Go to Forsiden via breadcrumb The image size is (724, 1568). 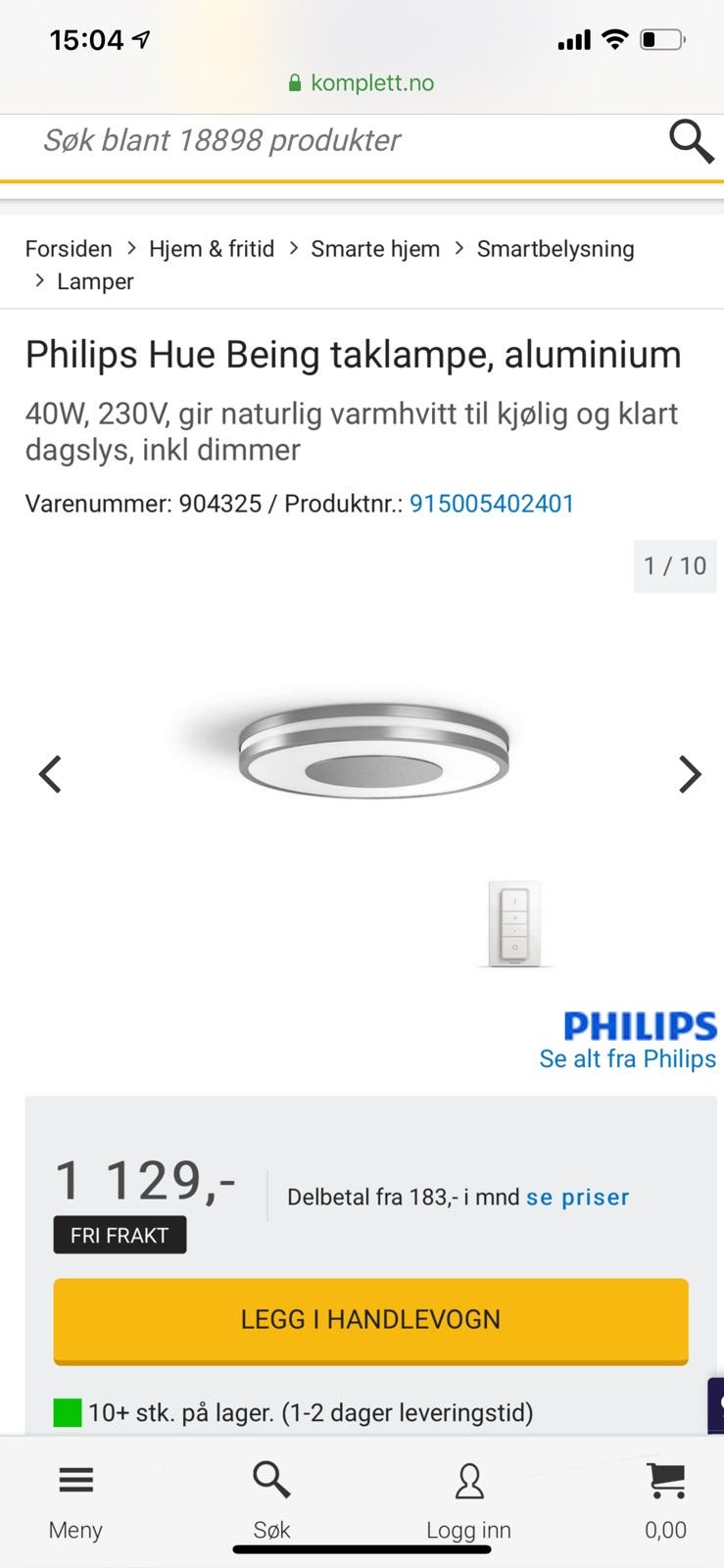click(x=68, y=249)
